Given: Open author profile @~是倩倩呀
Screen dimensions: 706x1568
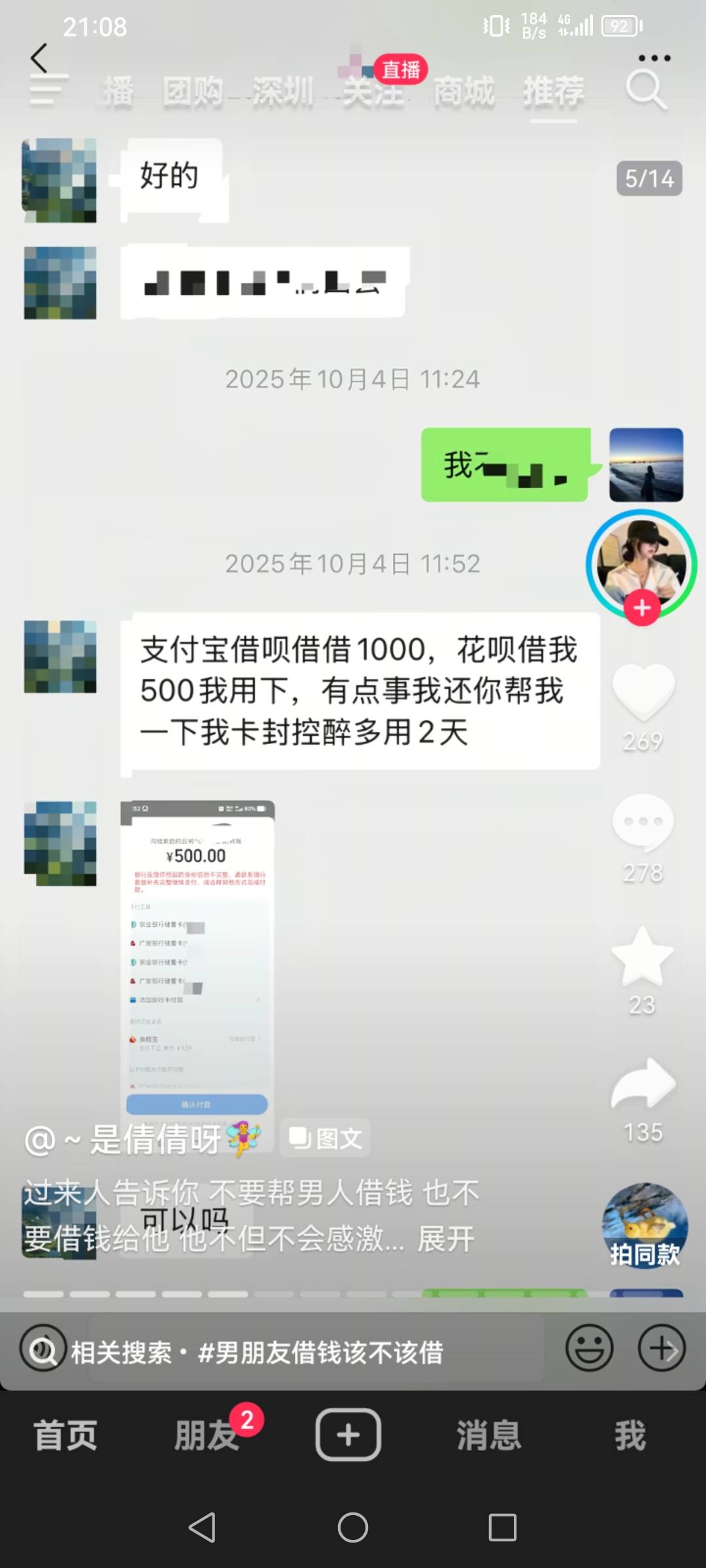Looking at the screenshot, I should pyautogui.click(x=143, y=1140).
